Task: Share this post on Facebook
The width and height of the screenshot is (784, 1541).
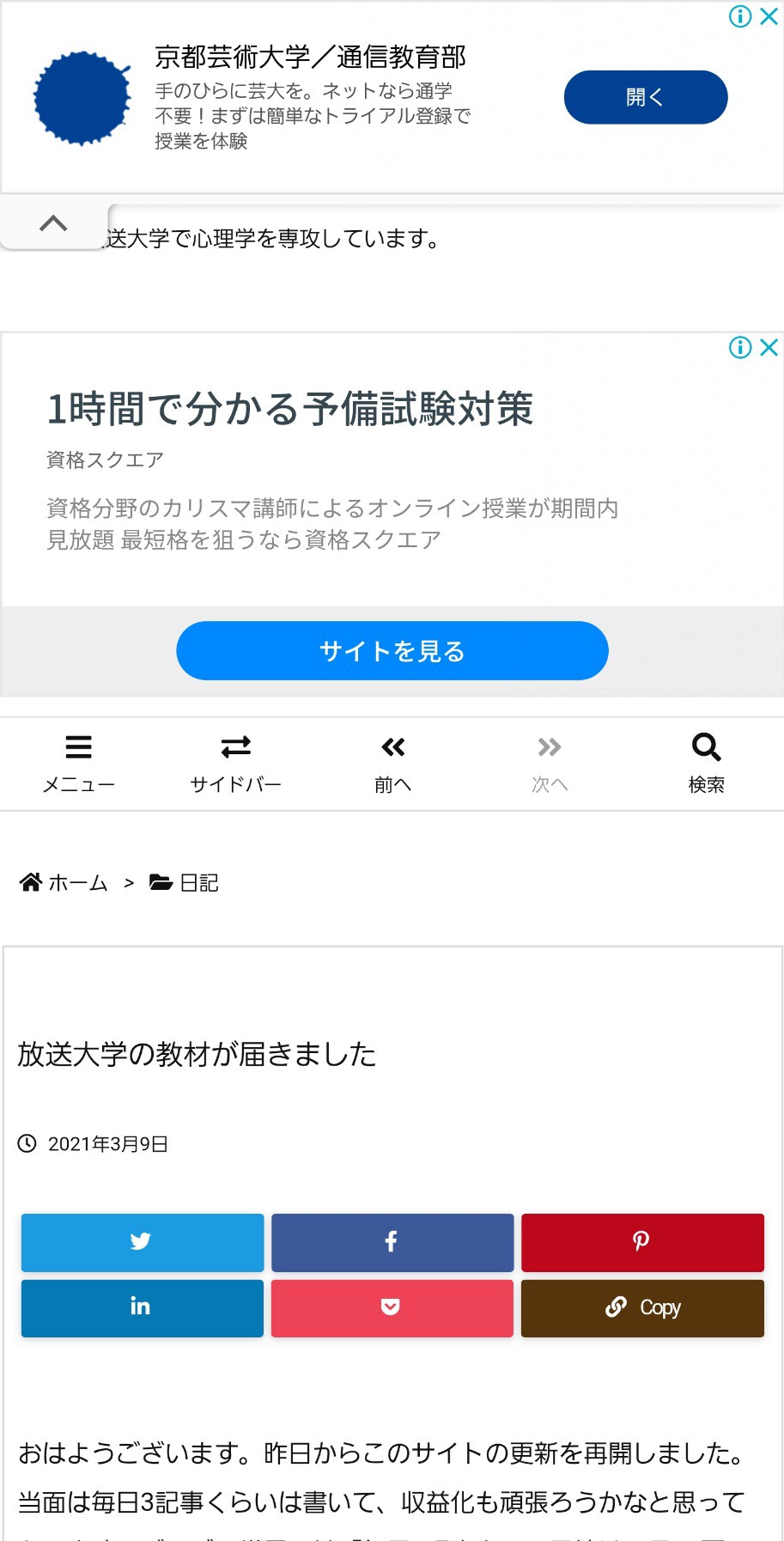Action: click(392, 1242)
